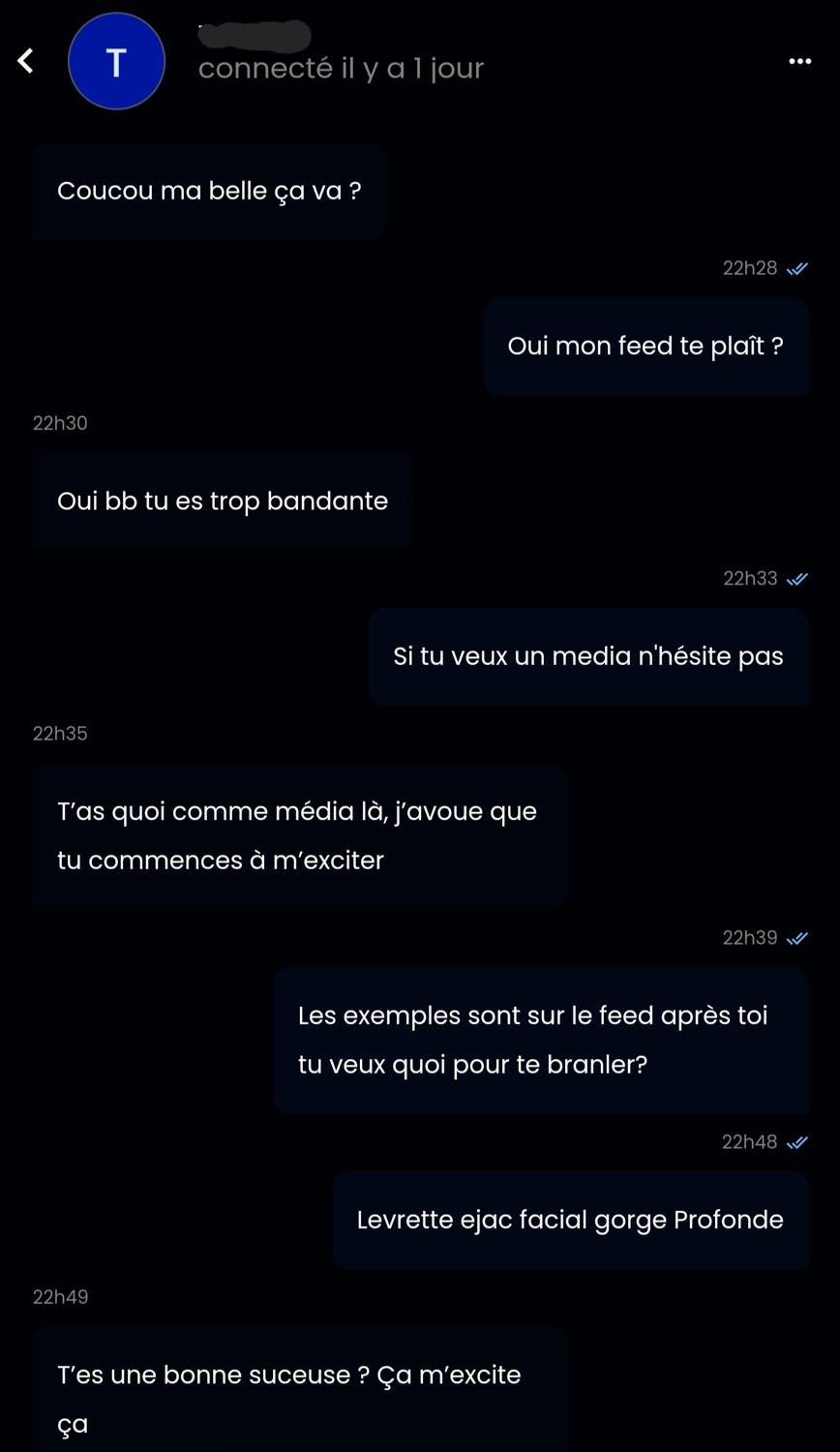Go back using the arrow
This screenshot has width=840, height=1452.
pyautogui.click(x=26, y=61)
